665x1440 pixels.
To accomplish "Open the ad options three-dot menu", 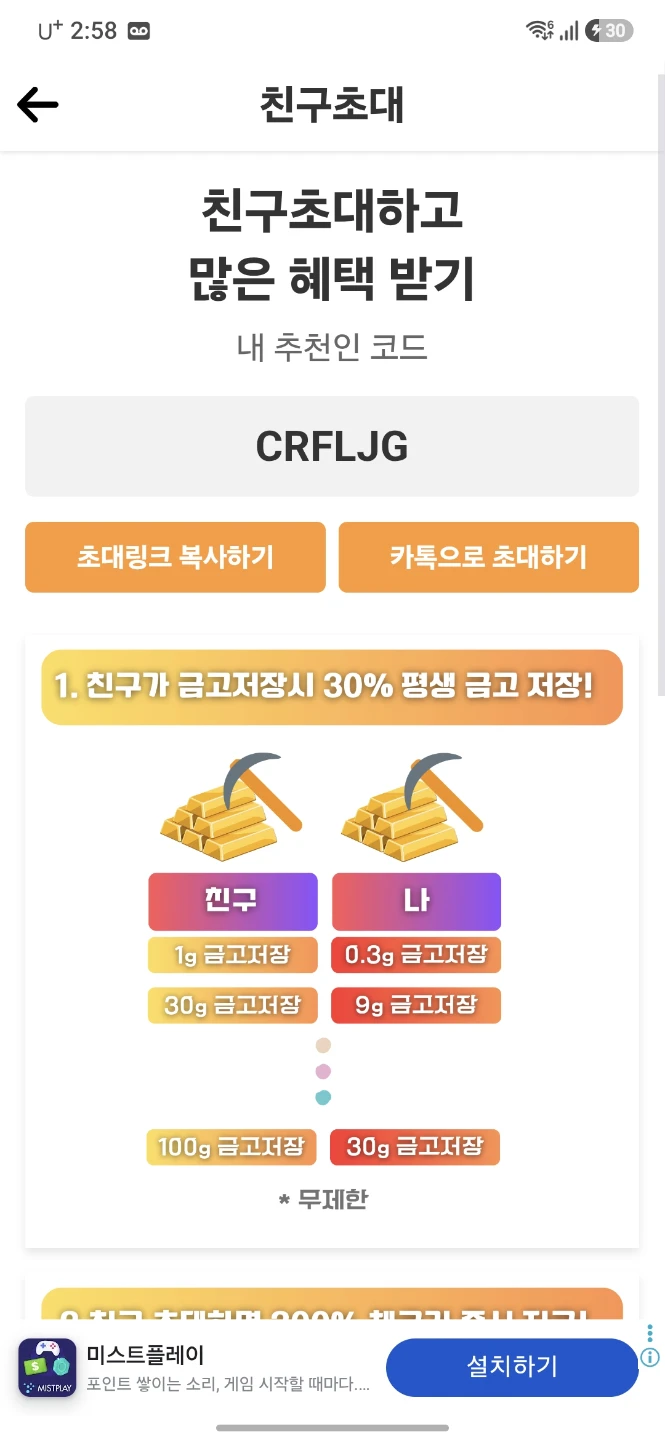I will 650,1333.
